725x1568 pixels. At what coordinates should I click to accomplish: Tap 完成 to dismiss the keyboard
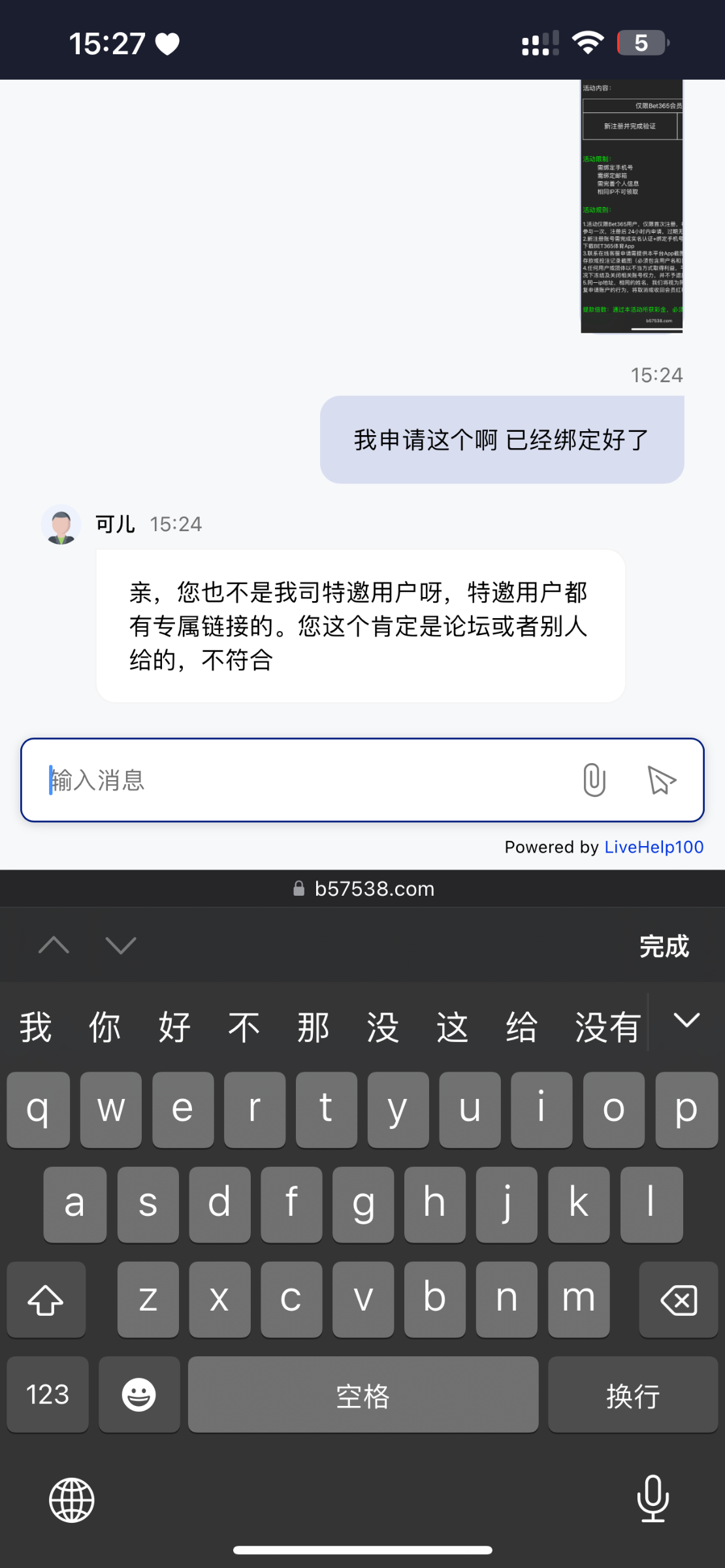(x=664, y=946)
